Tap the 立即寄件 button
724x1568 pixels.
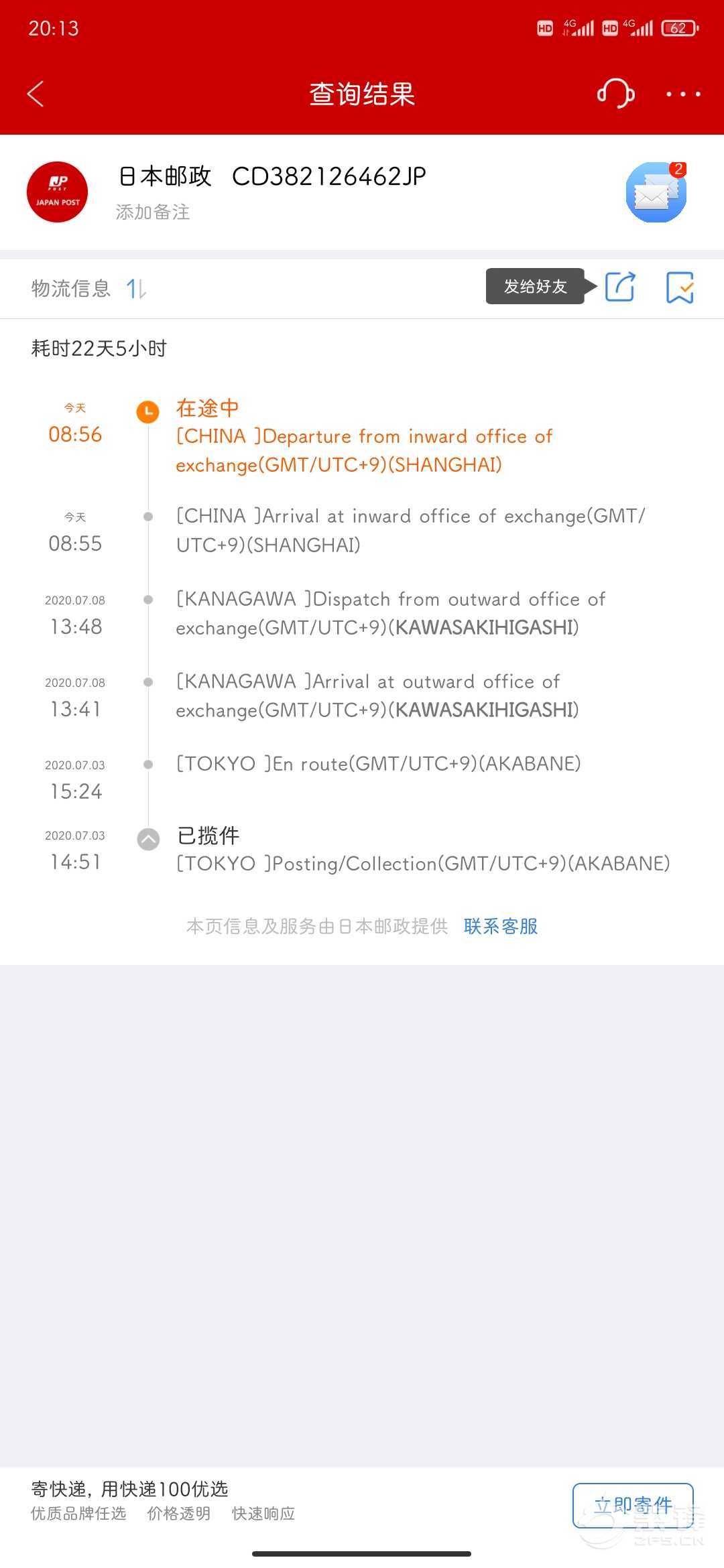[x=633, y=1505]
